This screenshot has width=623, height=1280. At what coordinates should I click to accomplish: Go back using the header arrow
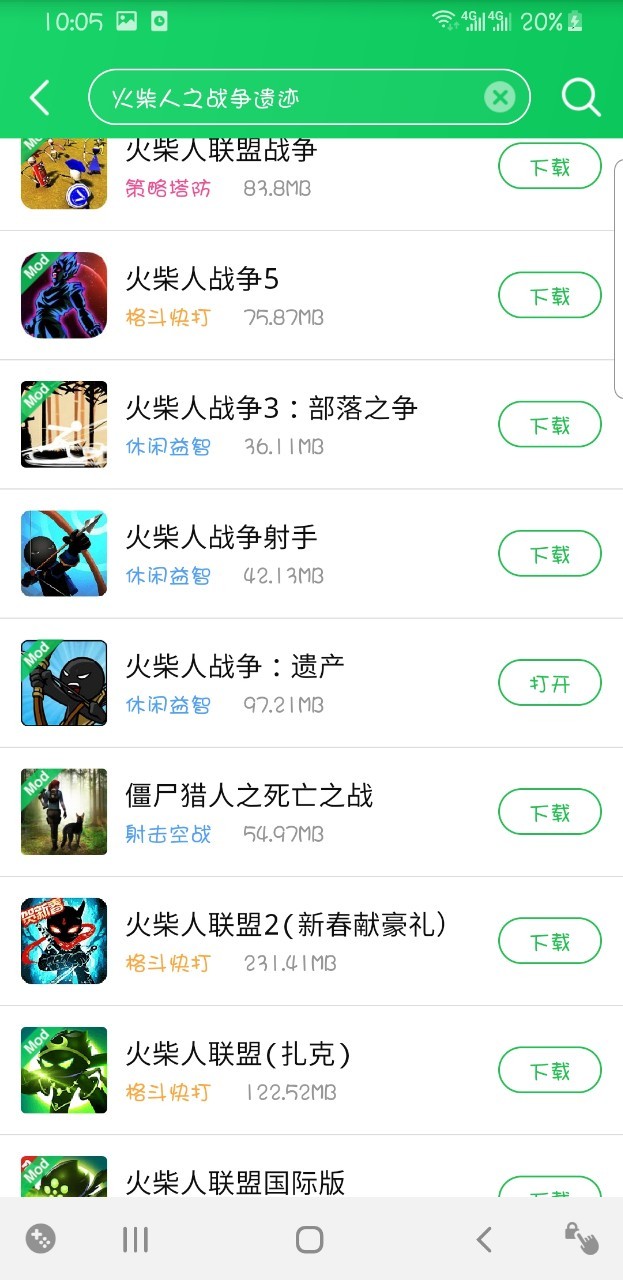tap(40, 97)
